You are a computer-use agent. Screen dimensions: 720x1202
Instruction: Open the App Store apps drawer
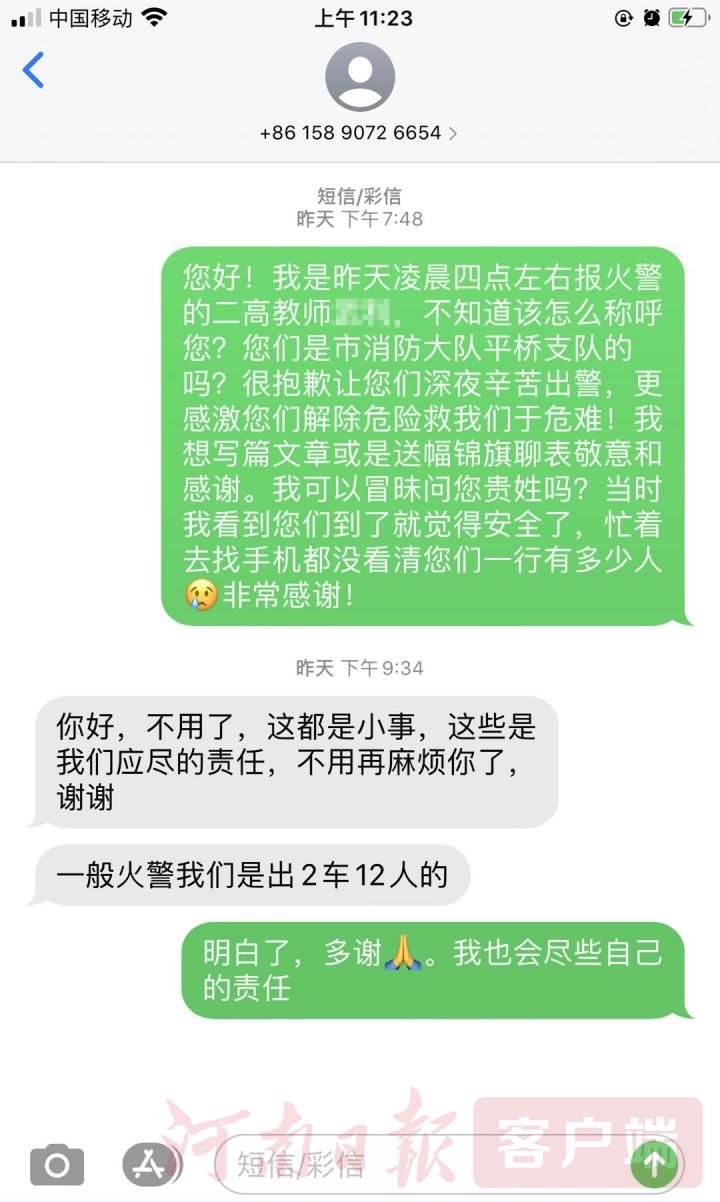pos(147,1164)
